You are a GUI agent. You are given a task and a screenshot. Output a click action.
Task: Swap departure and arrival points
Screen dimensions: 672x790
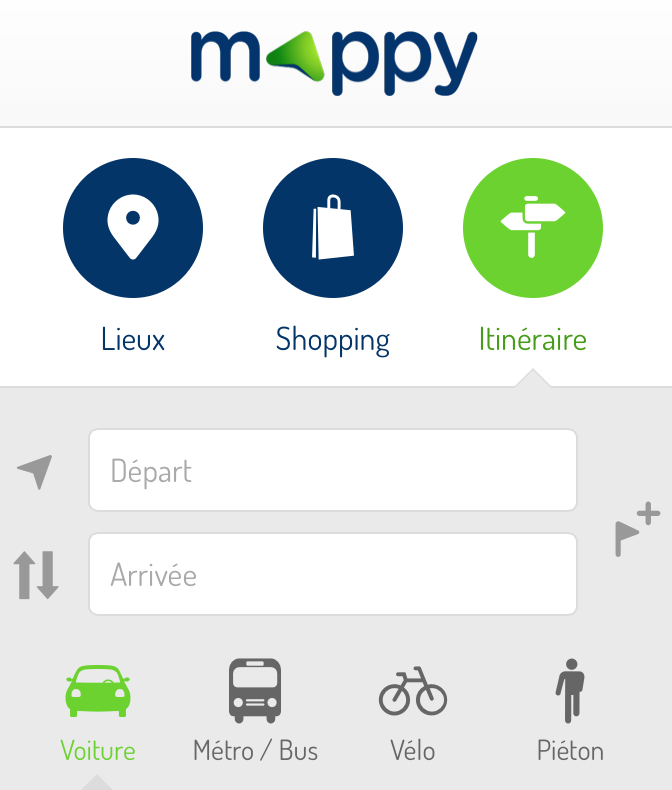(36, 575)
